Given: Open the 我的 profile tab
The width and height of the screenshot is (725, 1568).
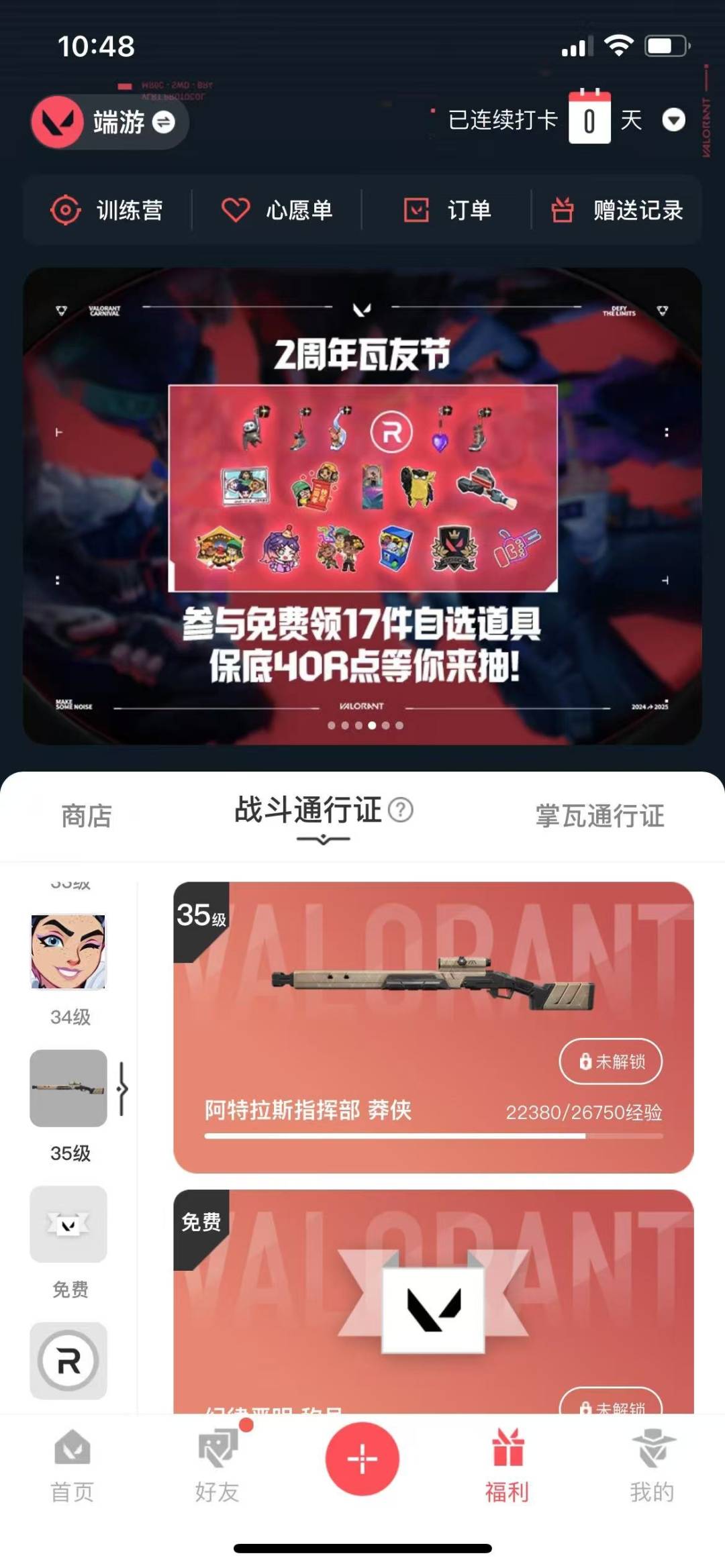Looking at the screenshot, I should (x=652, y=1466).
